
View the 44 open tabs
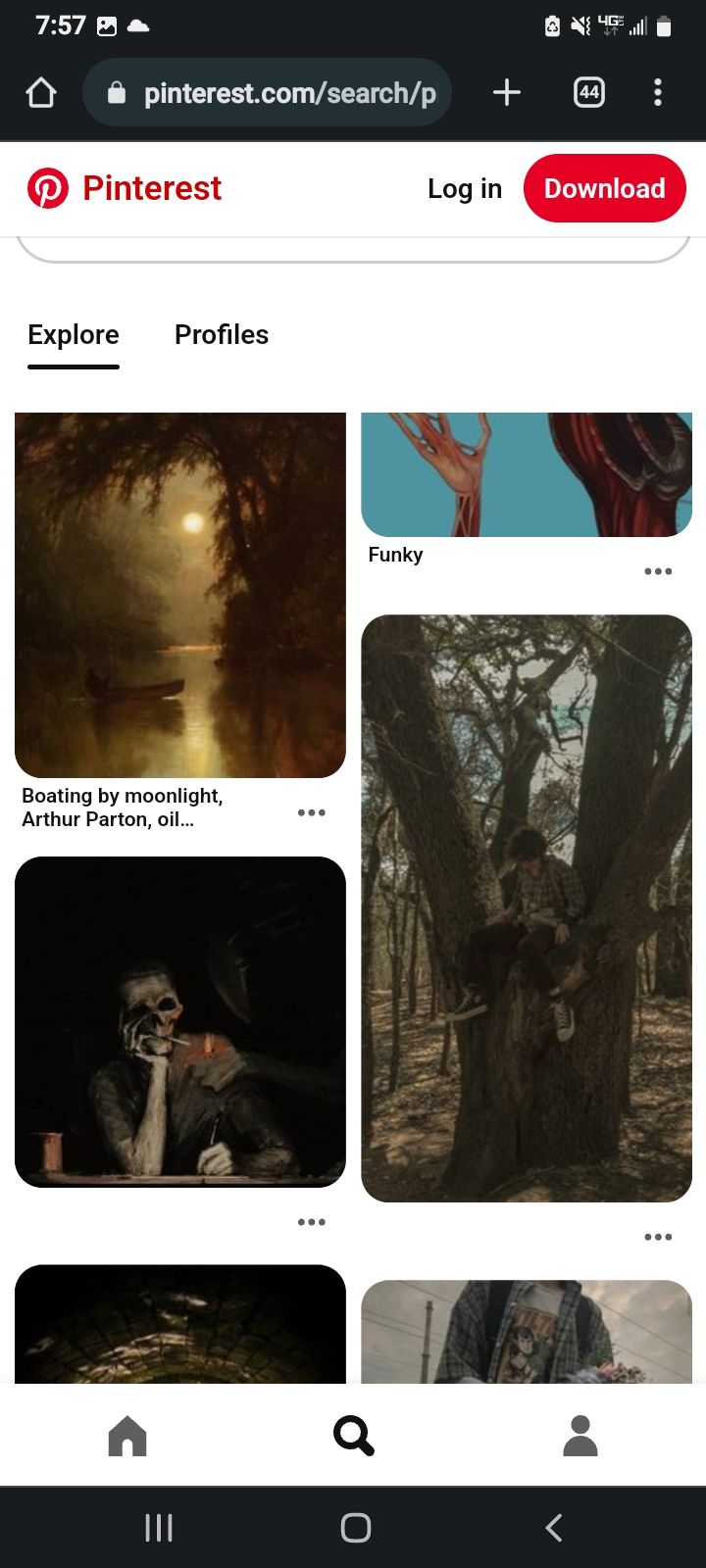pyautogui.click(x=588, y=93)
